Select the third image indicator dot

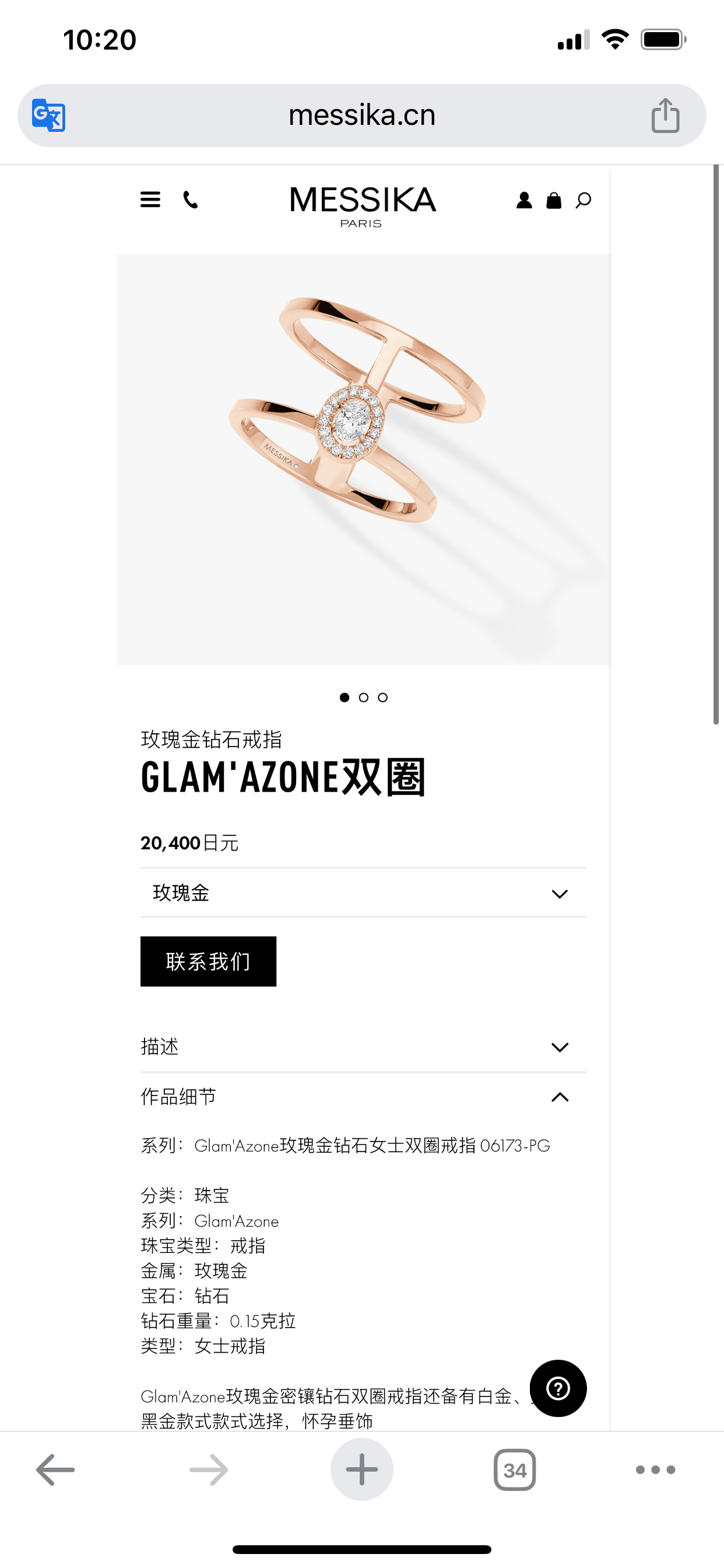pyautogui.click(x=382, y=698)
